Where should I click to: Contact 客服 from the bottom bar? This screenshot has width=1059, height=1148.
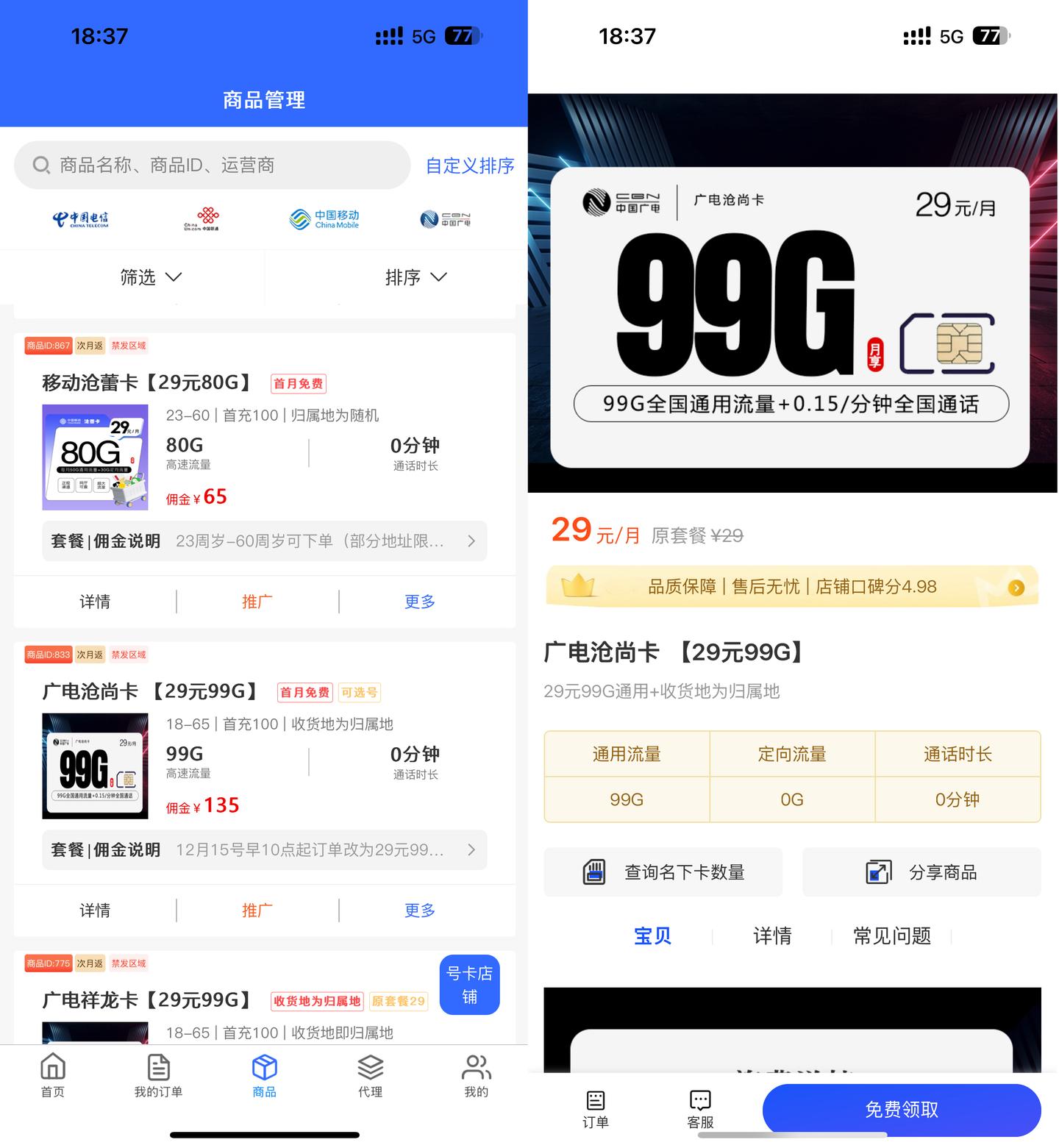[x=700, y=1109]
